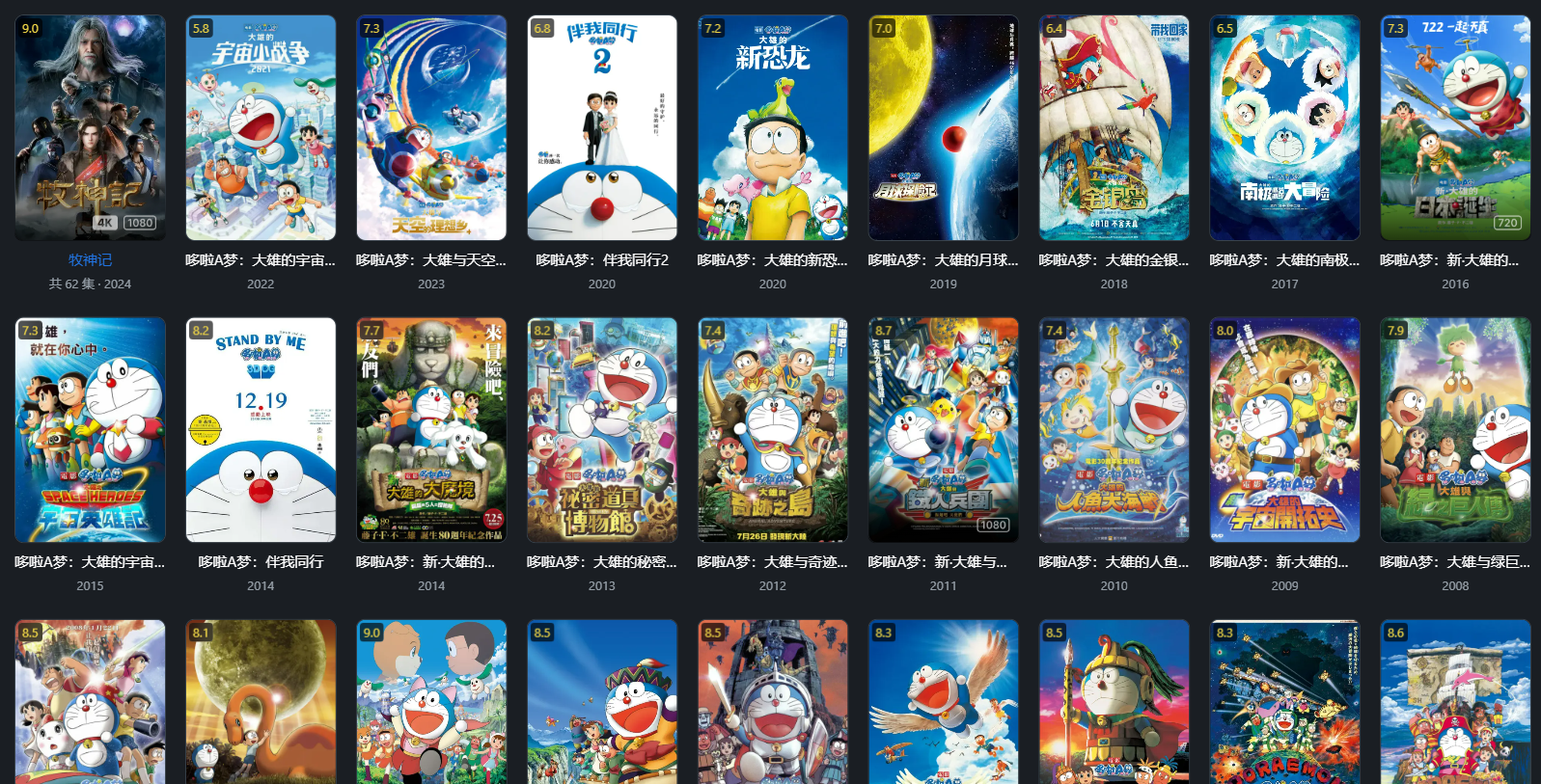The width and height of the screenshot is (1541, 784).
Task: Open the 2022 Doraemon 宇宙小战争 movie
Action: 261,127
